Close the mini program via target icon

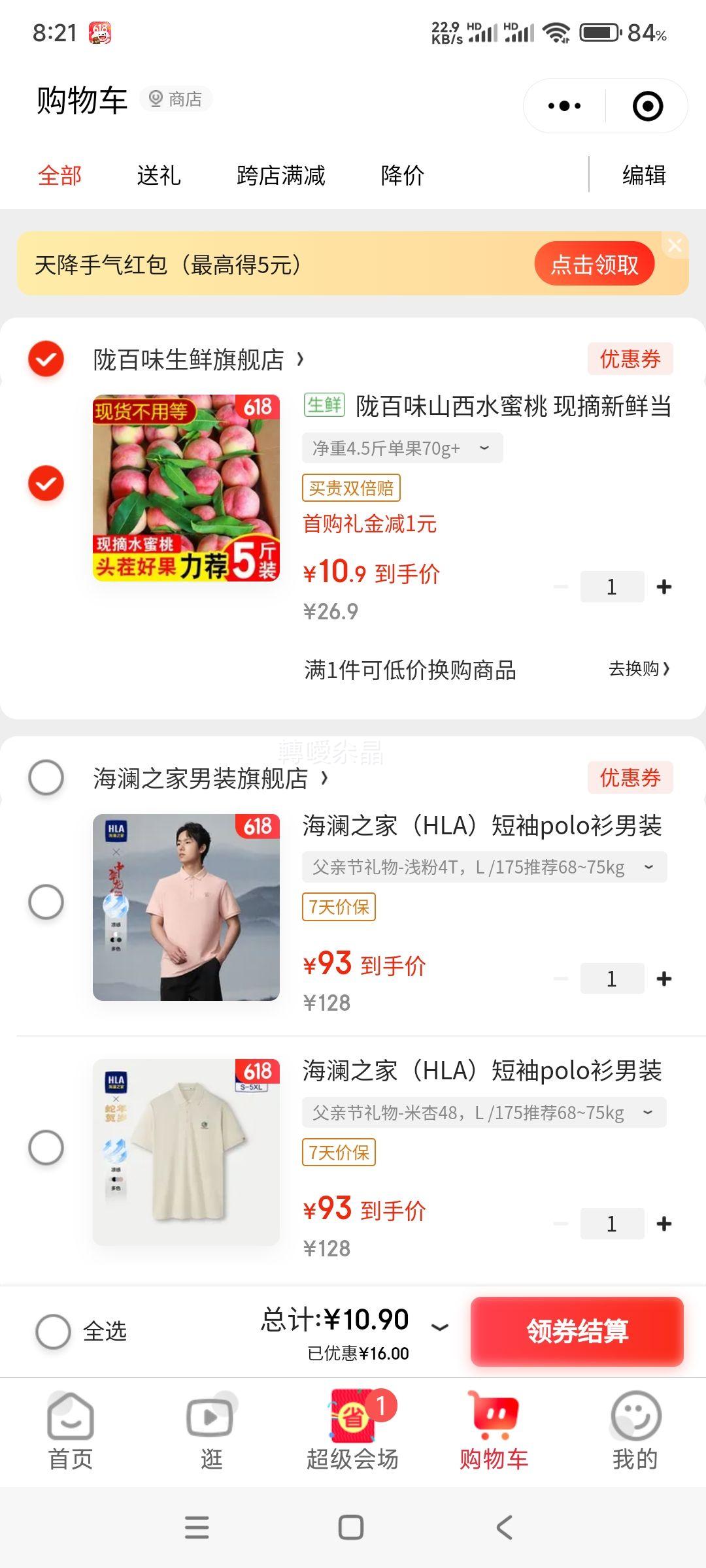pyautogui.click(x=648, y=106)
